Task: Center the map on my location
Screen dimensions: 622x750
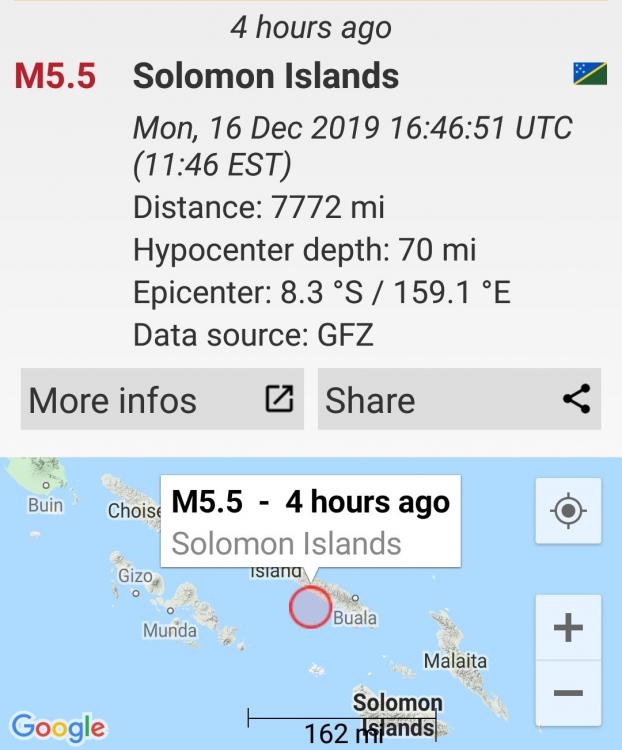Action: [568, 511]
